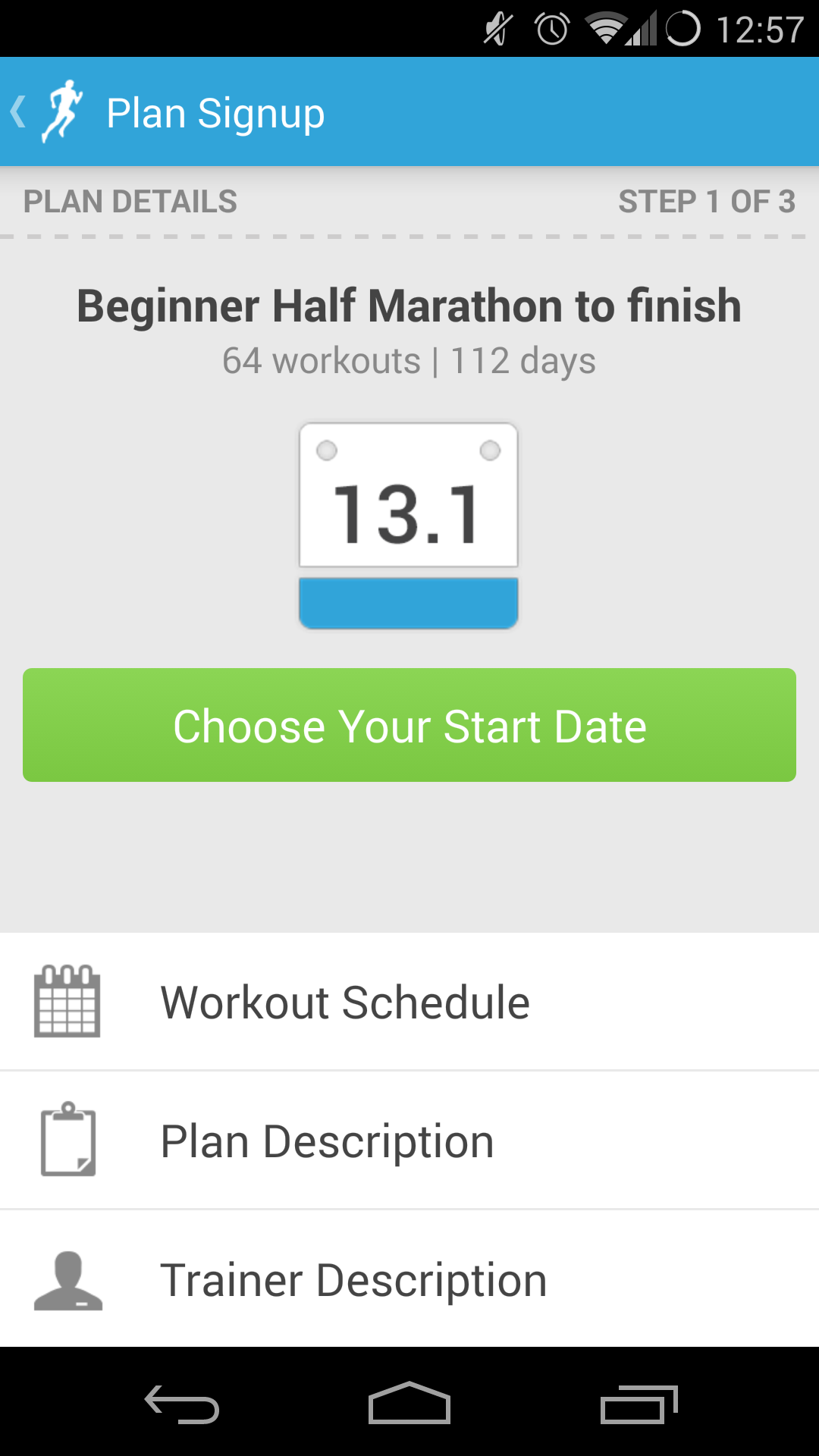Select the calendar icon beside Workout Schedule

pyautogui.click(x=68, y=1001)
